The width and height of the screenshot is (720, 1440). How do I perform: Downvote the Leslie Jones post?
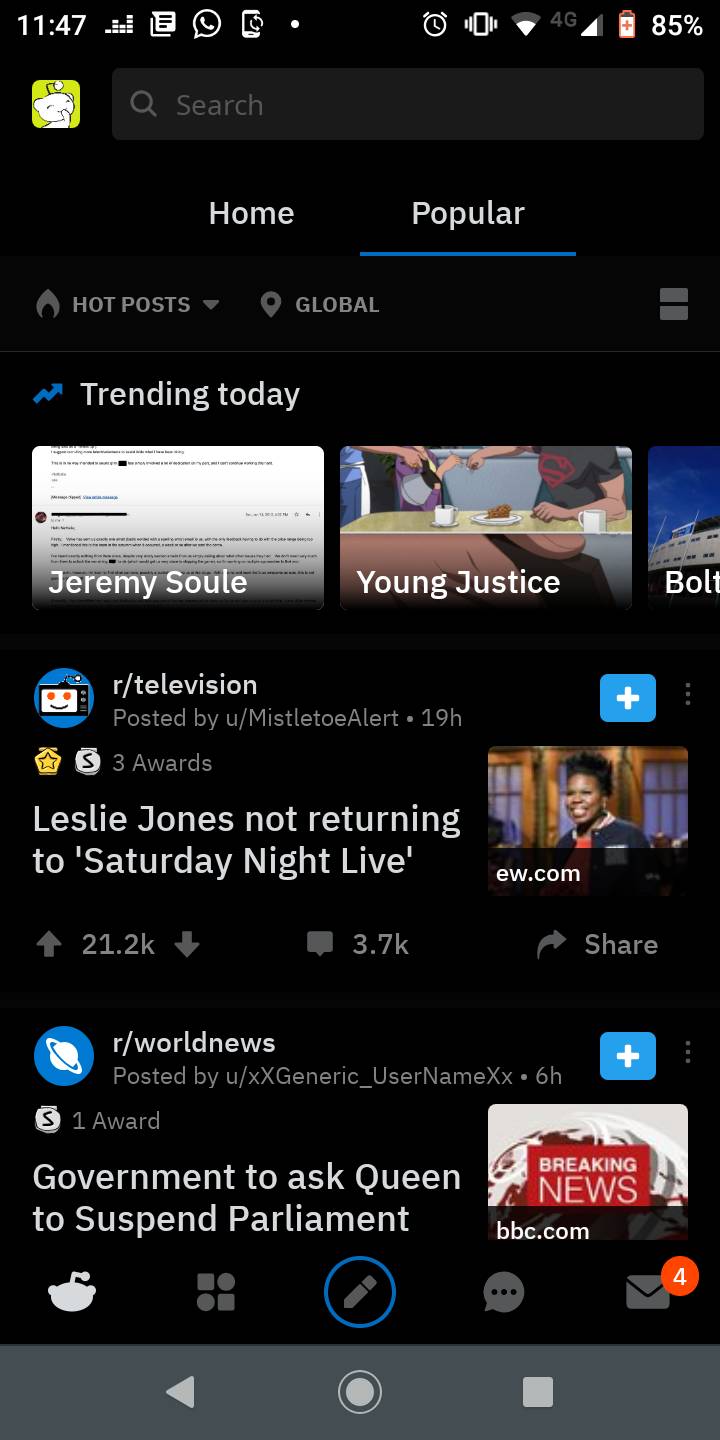click(x=187, y=944)
